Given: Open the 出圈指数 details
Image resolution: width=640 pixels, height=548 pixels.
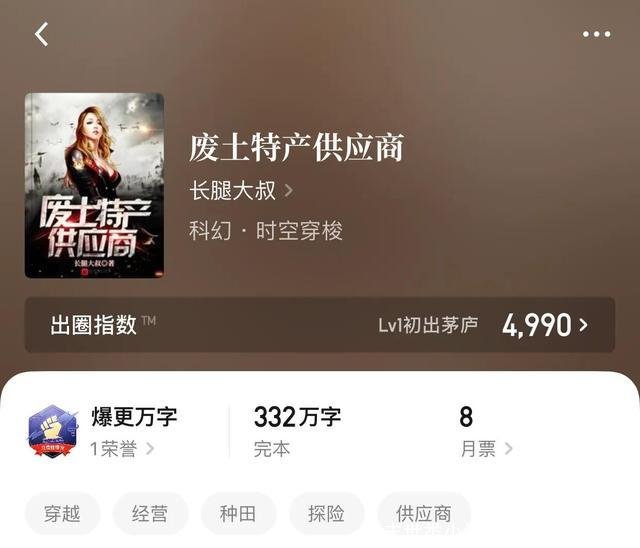Looking at the screenshot, I should pos(320,325).
